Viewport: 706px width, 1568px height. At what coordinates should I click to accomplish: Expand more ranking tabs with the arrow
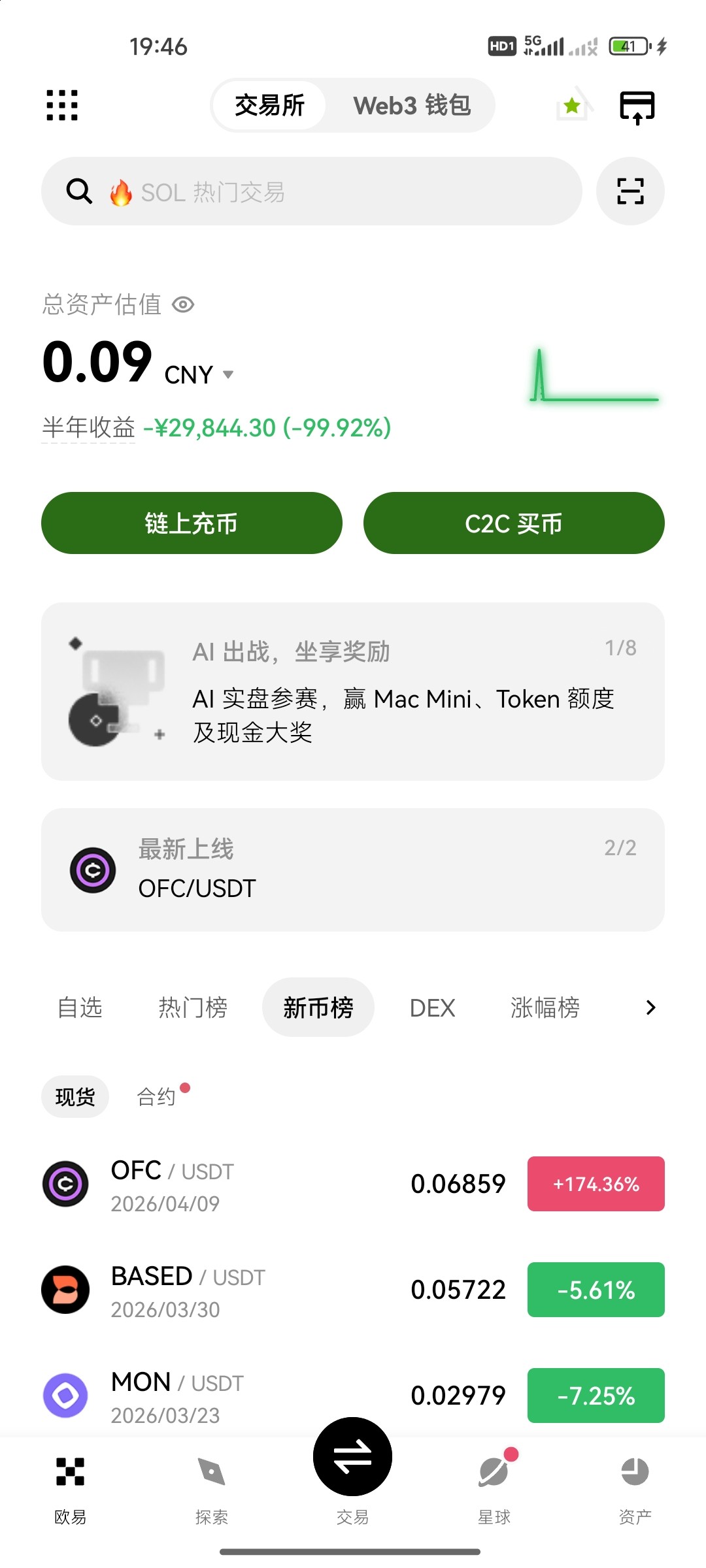650,1007
